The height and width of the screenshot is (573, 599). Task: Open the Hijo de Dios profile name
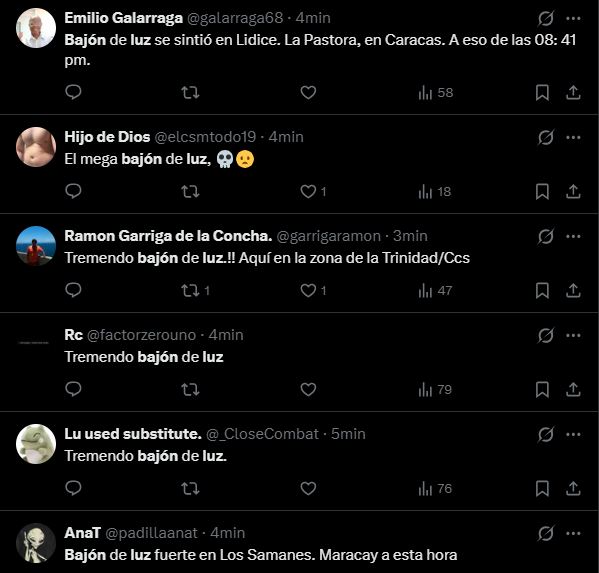[107, 137]
